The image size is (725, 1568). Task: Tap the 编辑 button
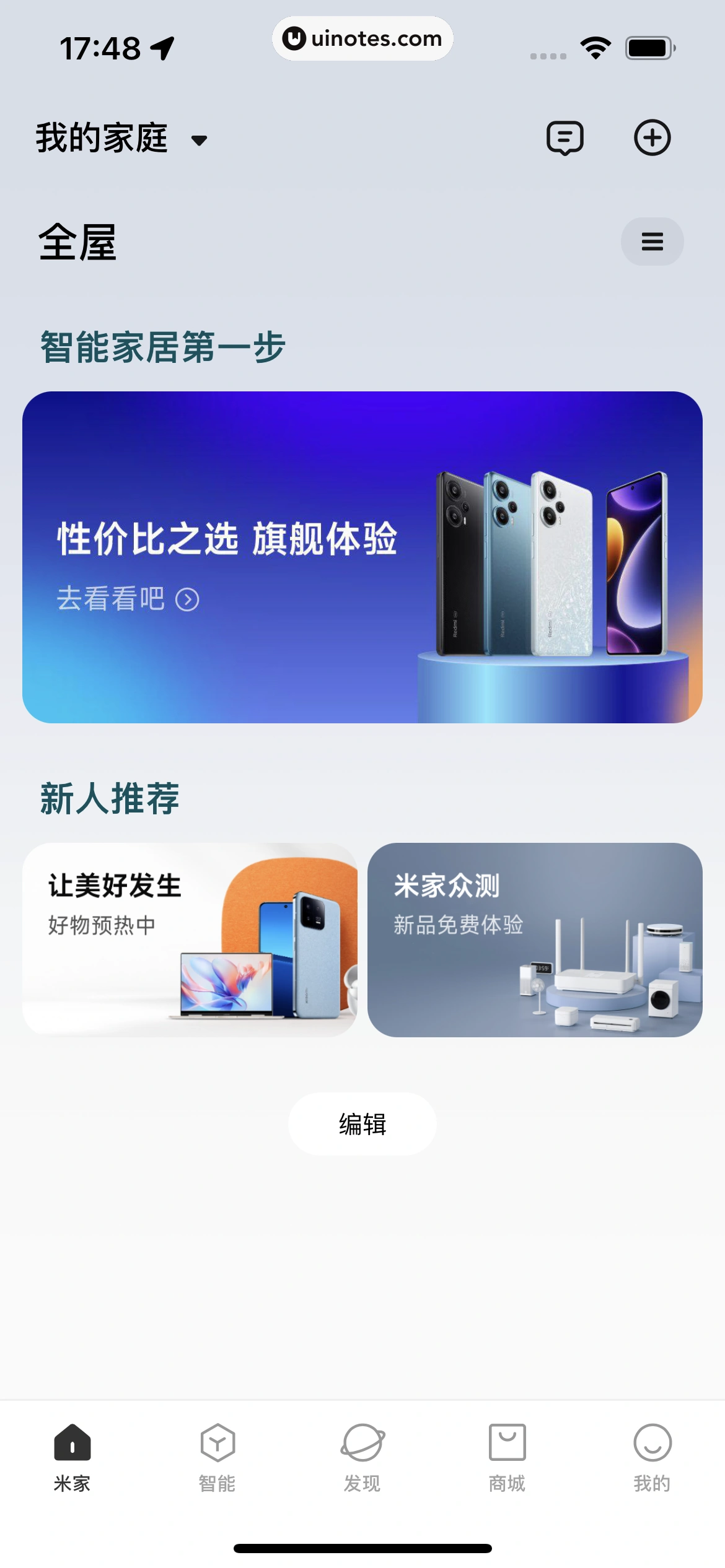[x=362, y=1123]
